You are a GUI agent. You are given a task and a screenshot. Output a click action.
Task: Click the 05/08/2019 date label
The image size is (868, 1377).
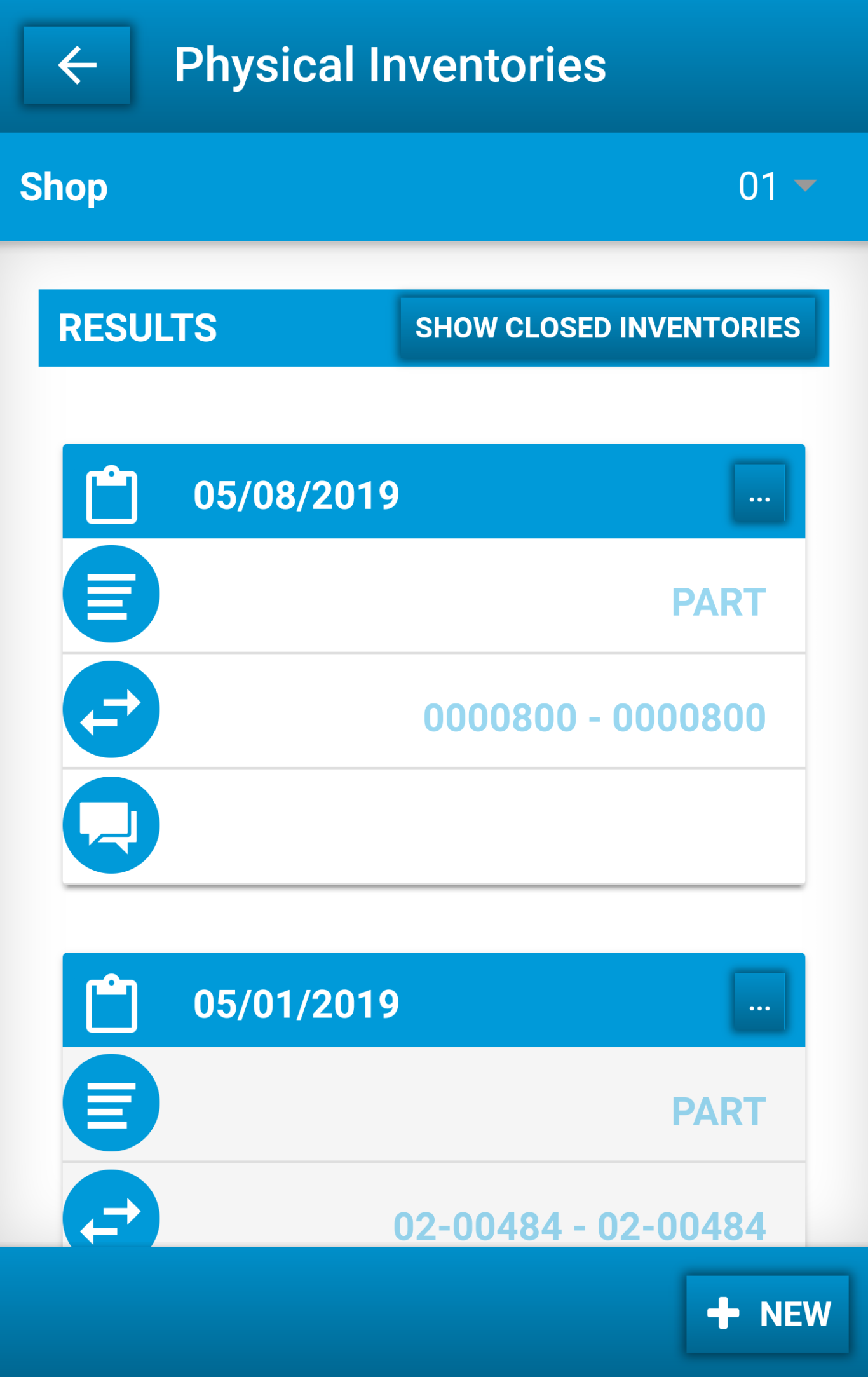296,494
